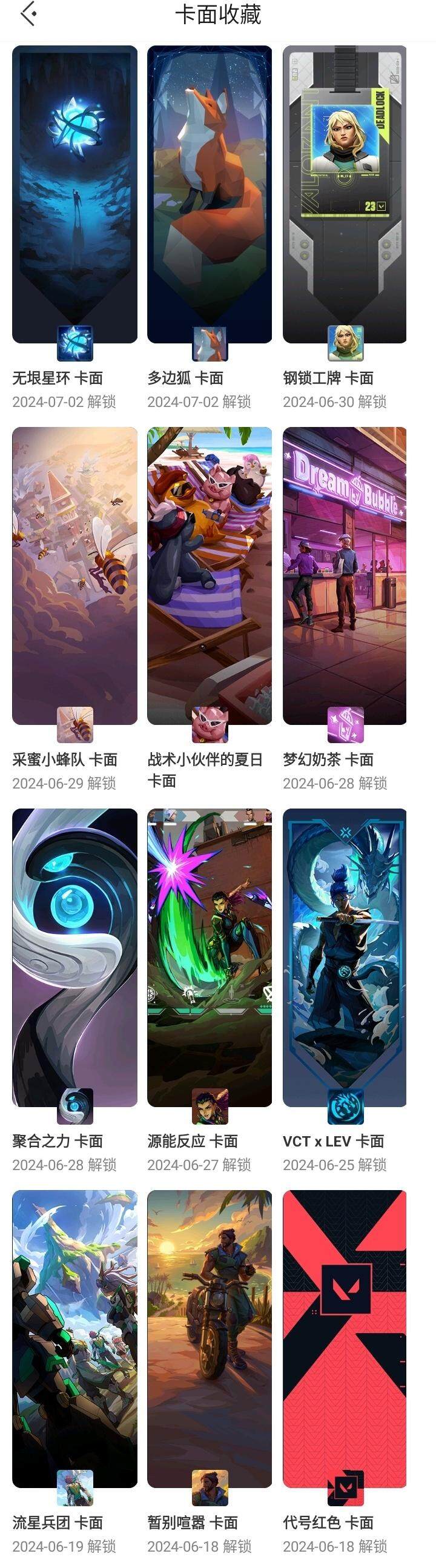
Task: Select the 钢锁工牌 卡面 card
Action: click(345, 195)
